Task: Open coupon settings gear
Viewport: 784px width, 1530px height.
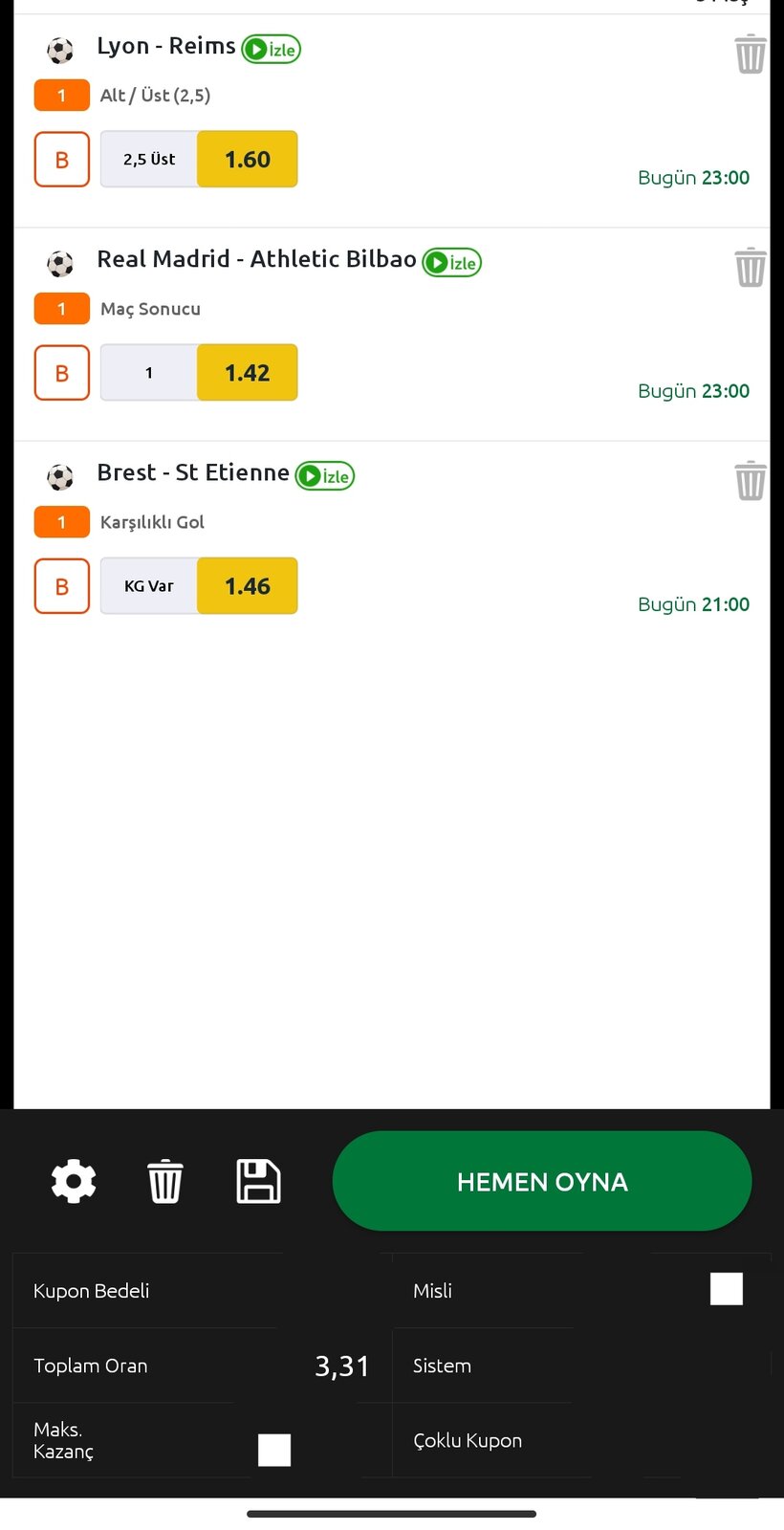Action: coord(74,1181)
